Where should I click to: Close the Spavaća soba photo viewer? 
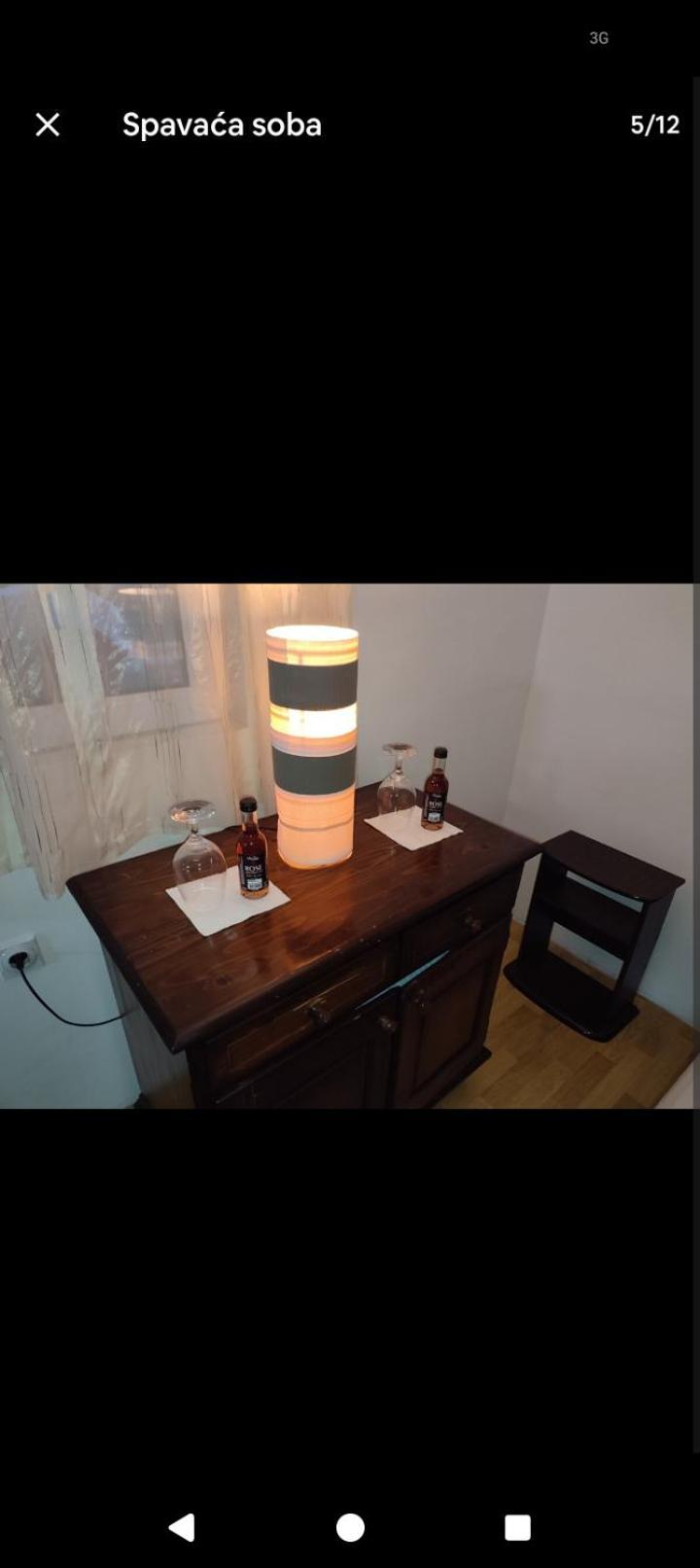[48, 125]
